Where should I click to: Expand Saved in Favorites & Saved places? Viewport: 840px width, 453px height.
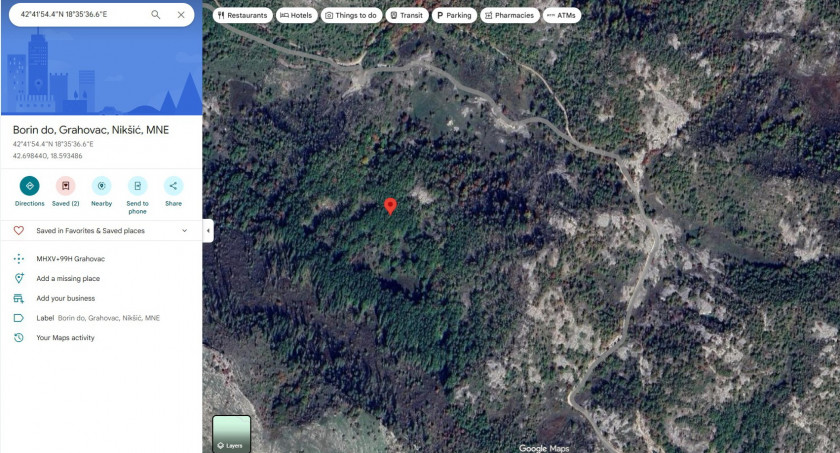click(x=184, y=231)
